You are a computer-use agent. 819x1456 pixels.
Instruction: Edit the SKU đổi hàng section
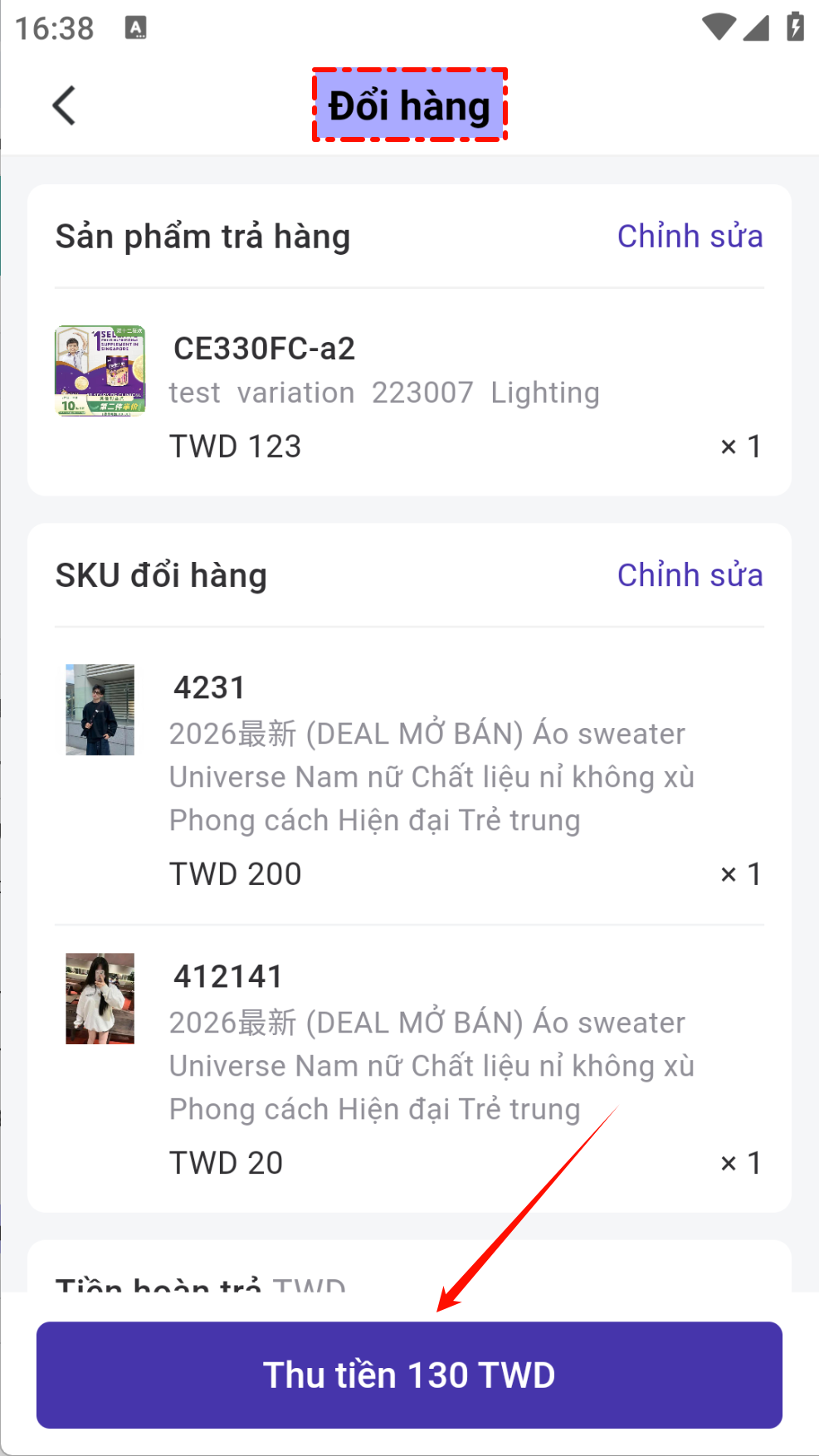pyautogui.click(x=690, y=575)
